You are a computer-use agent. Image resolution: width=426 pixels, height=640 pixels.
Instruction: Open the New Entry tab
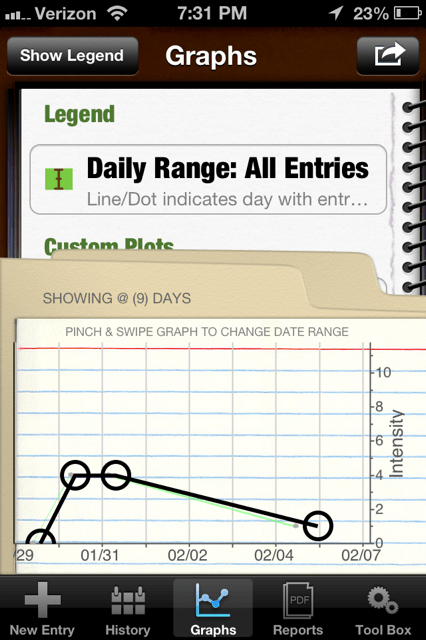42,609
